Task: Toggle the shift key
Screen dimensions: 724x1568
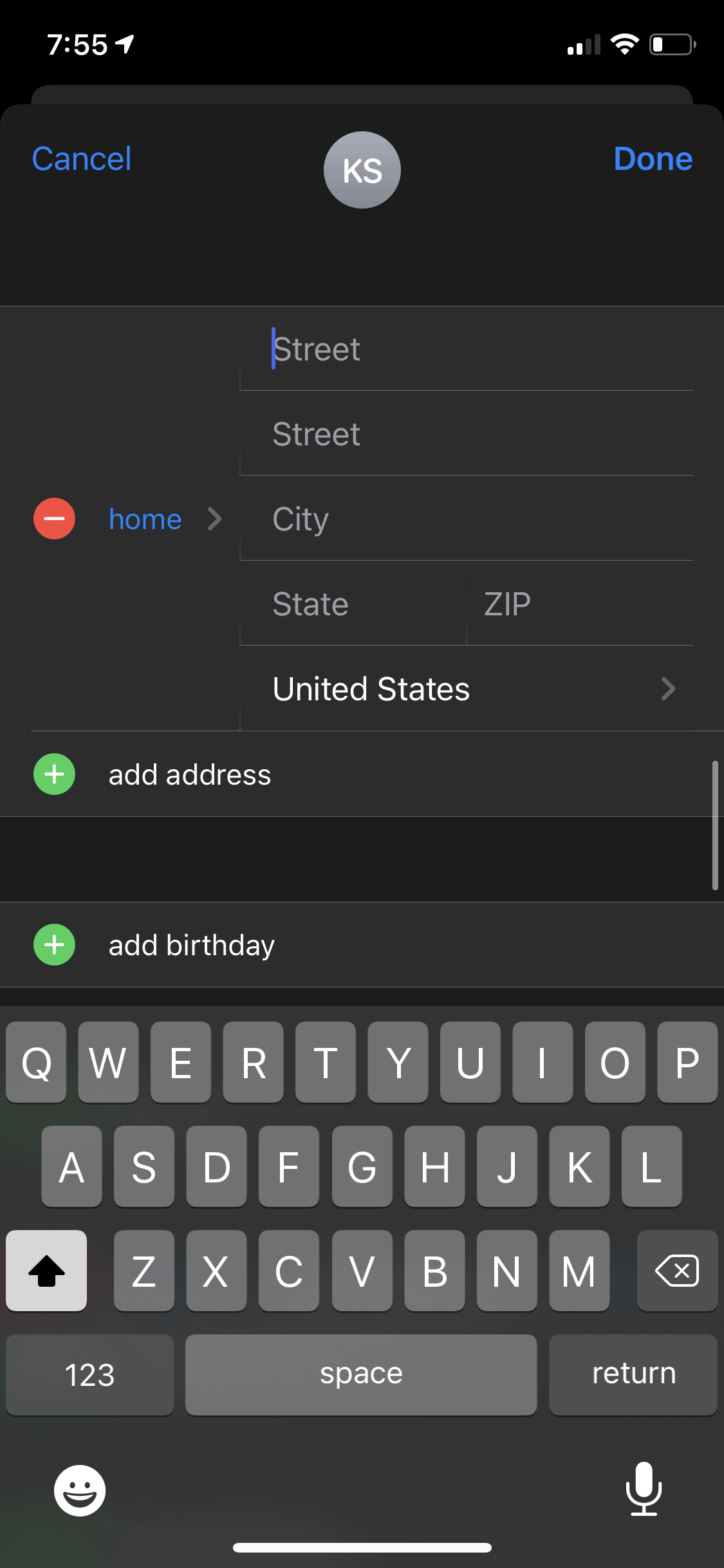Action: click(x=46, y=1271)
